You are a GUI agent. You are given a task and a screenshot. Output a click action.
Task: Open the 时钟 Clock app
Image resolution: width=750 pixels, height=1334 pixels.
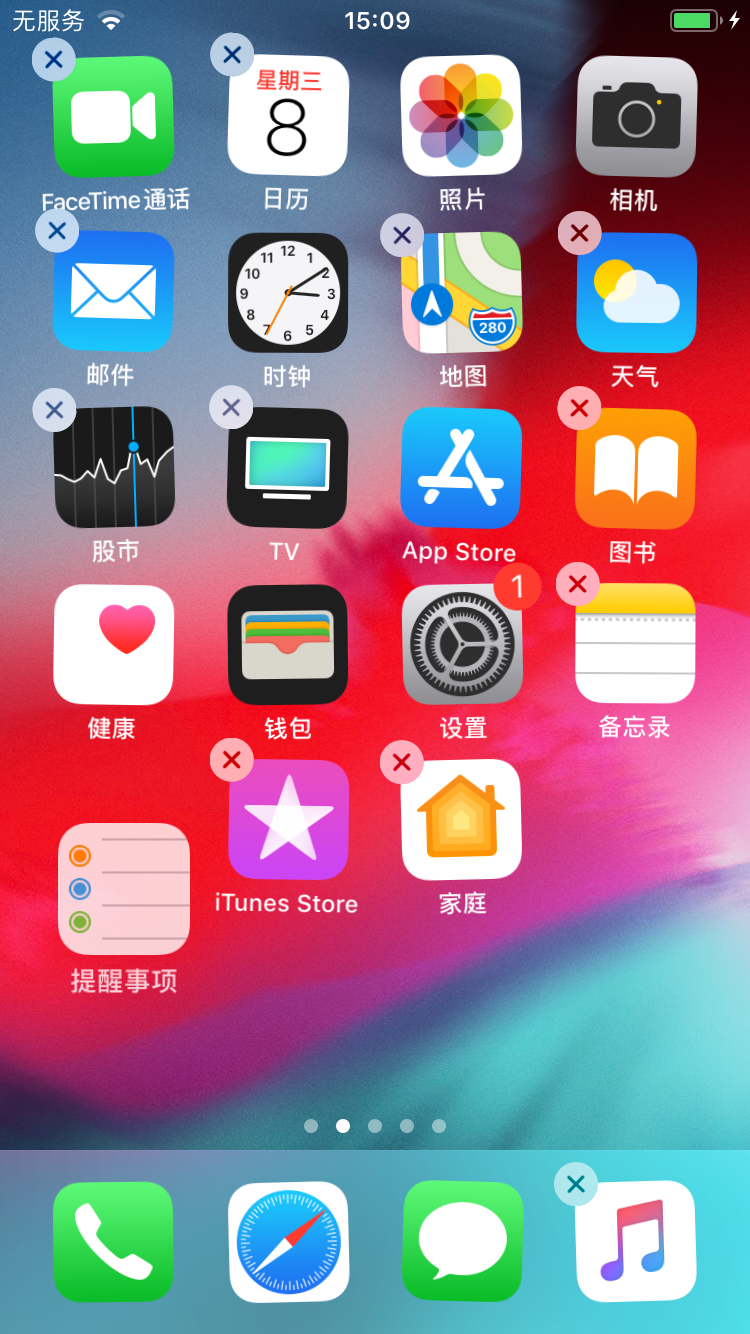click(x=287, y=292)
